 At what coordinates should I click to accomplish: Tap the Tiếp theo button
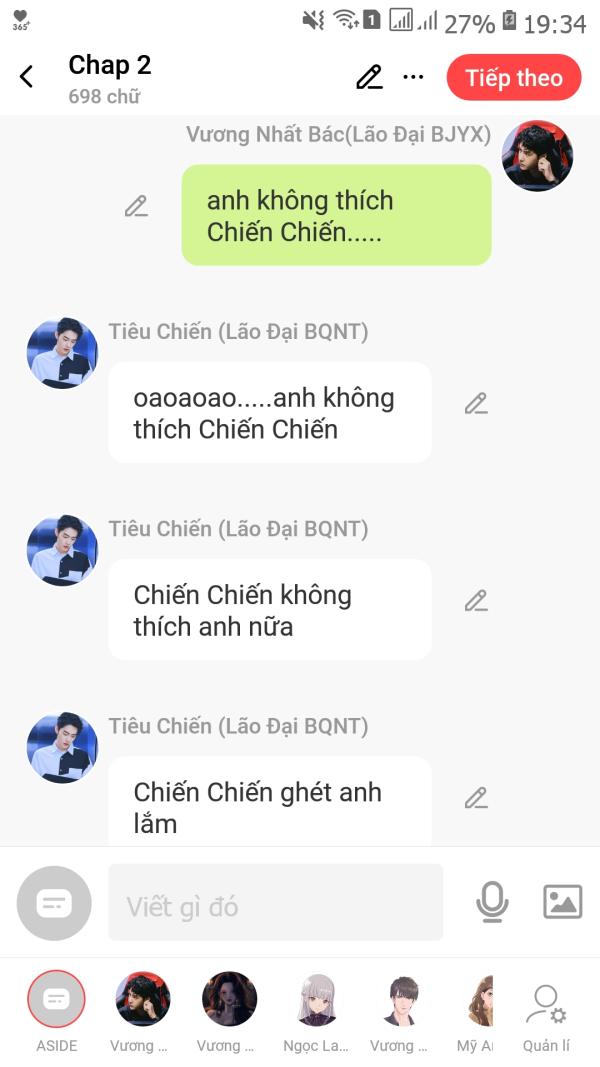pyautogui.click(x=513, y=78)
